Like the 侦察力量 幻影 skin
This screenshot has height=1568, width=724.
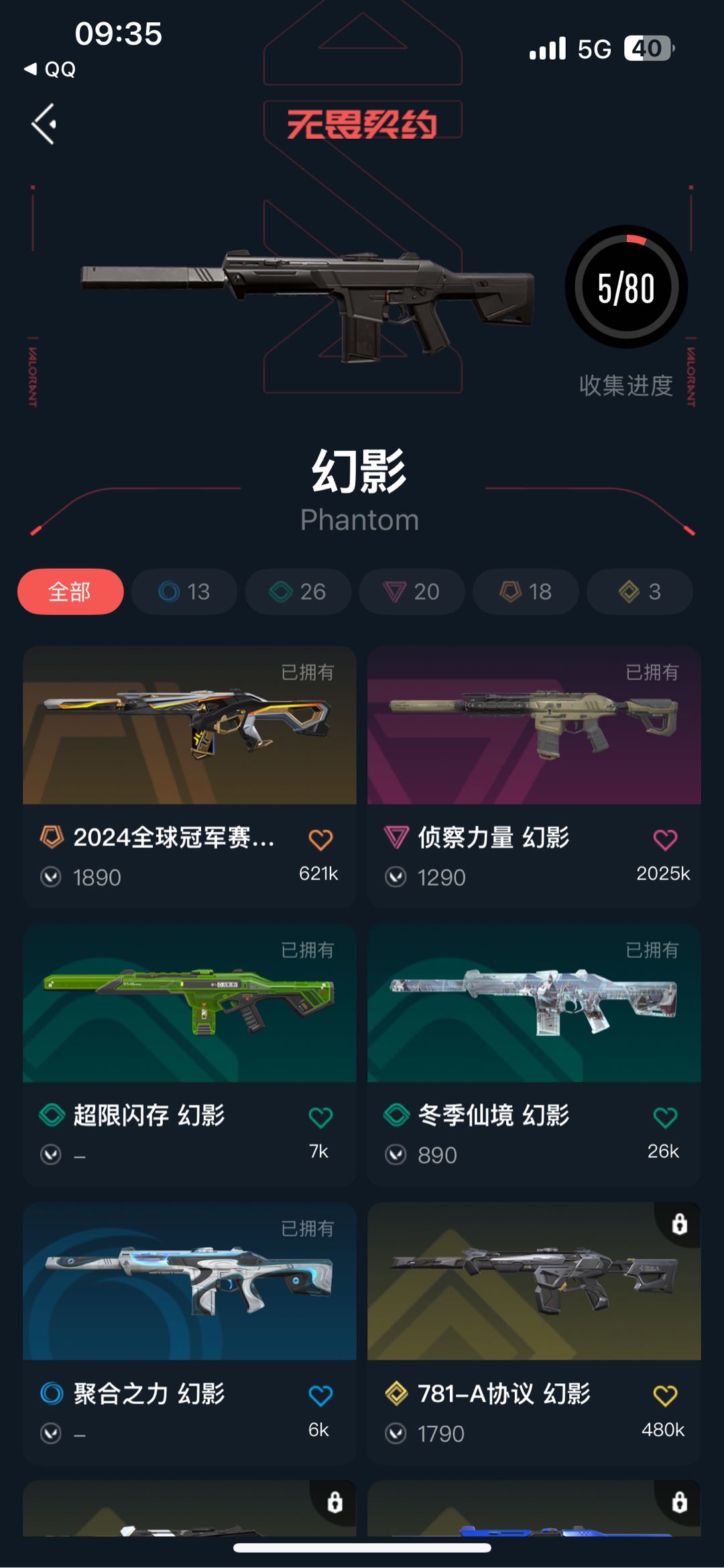click(665, 840)
